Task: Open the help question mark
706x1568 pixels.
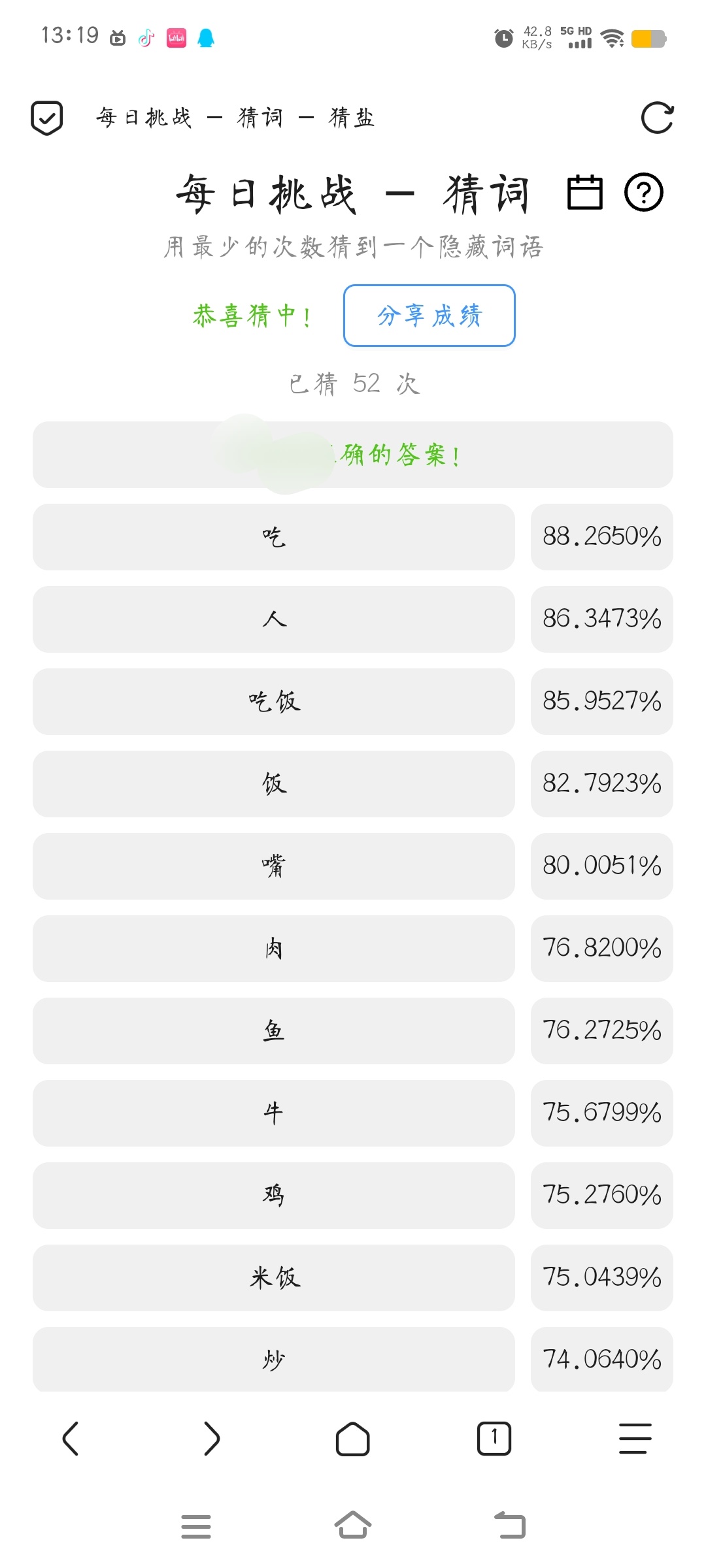Action: pyautogui.click(x=644, y=193)
